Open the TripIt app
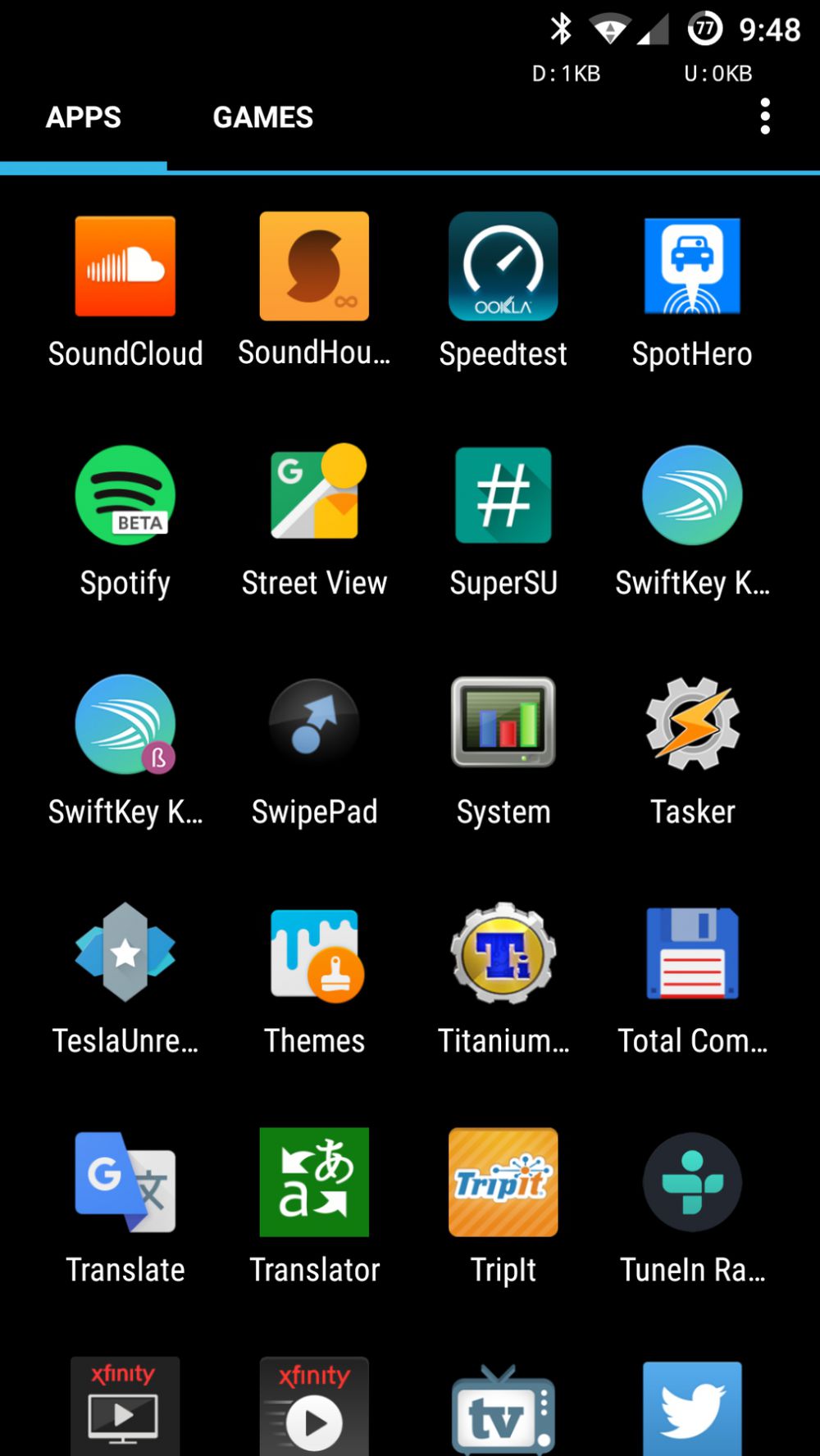Viewport: 820px width, 1456px height. (x=503, y=1181)
